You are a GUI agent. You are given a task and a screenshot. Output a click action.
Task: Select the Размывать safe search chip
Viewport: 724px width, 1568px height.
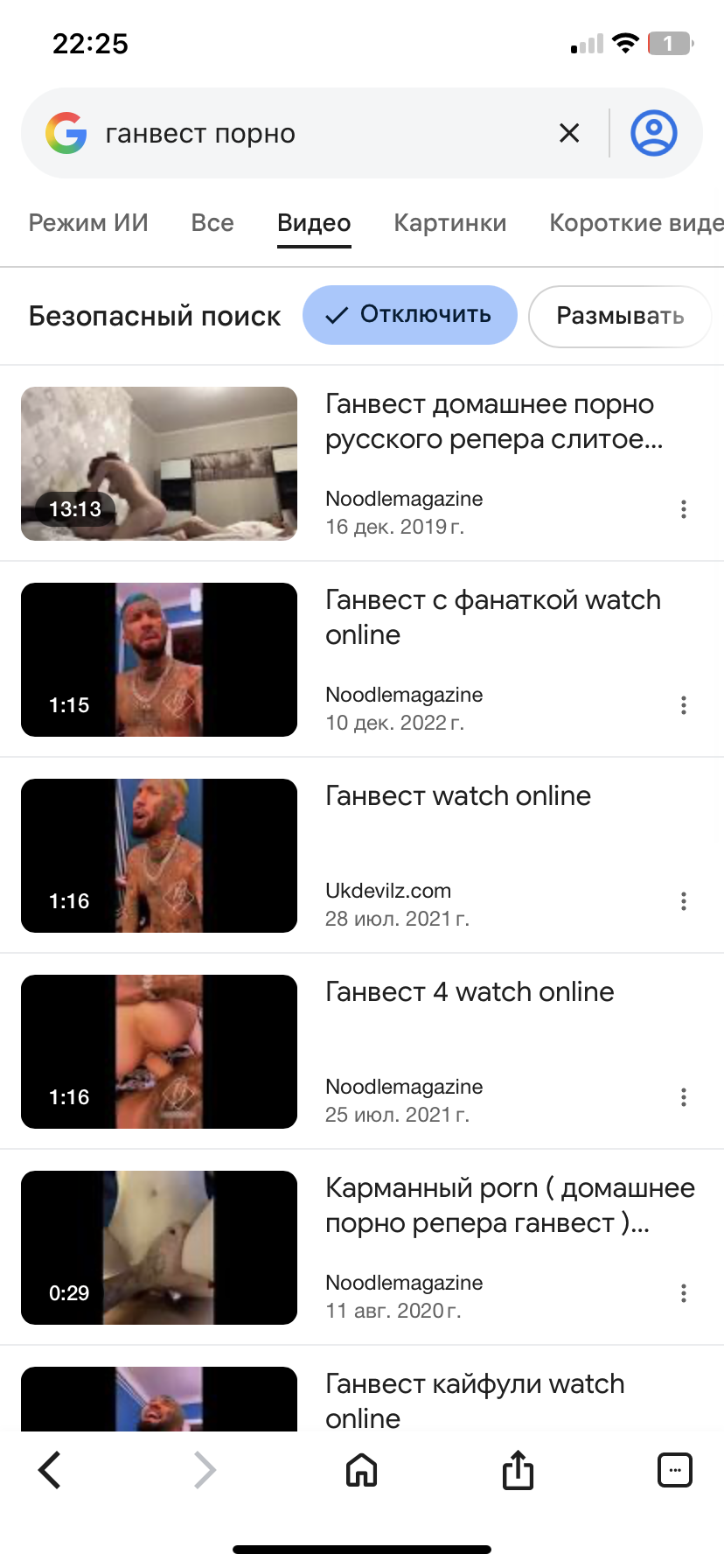pos(620,316)
